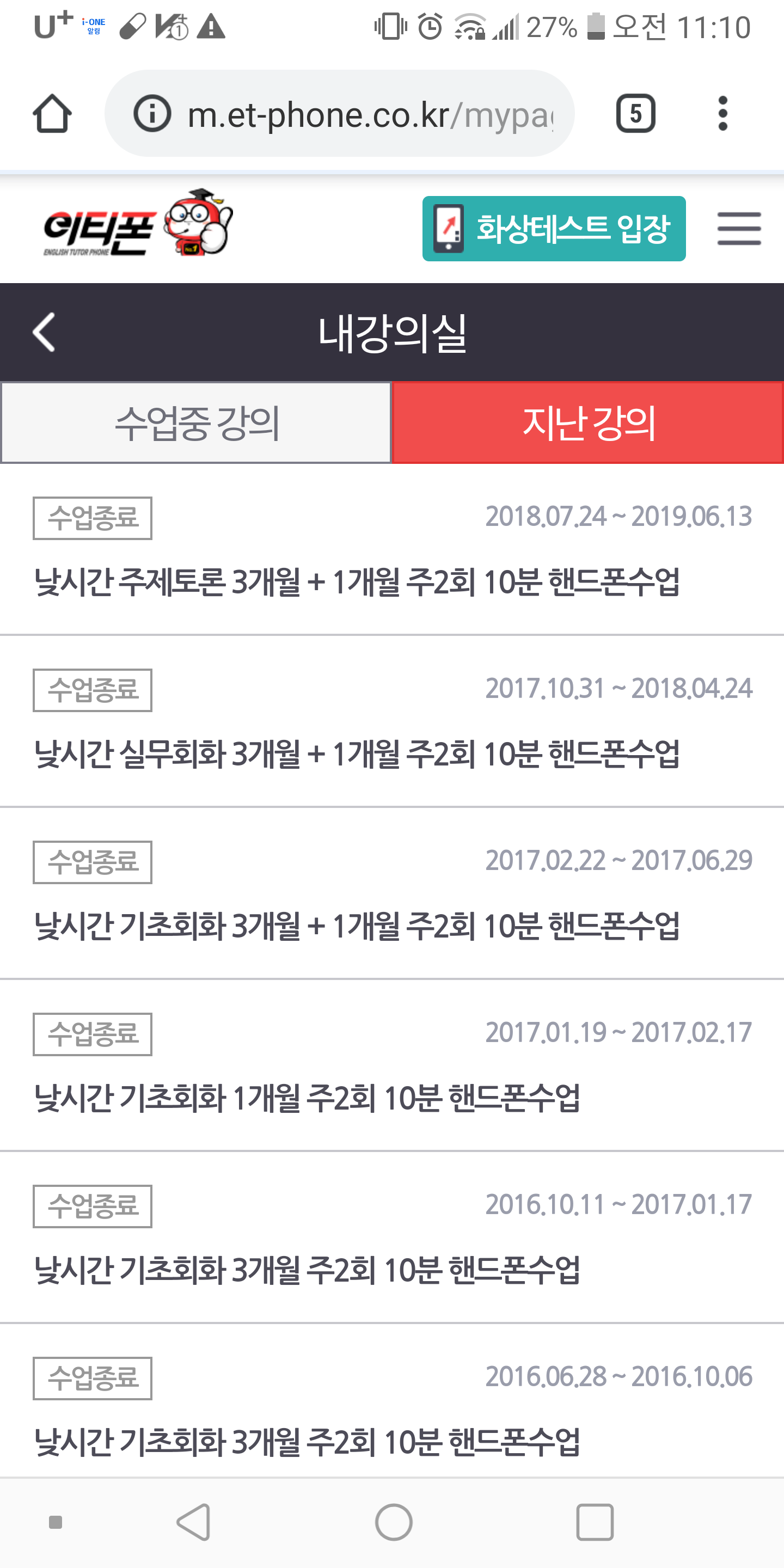This screenshot has width=784, height=1568.
Task: Open the 낮시간 실무회화 3개월 + 1개월 course
Action: tap(357, 754)
